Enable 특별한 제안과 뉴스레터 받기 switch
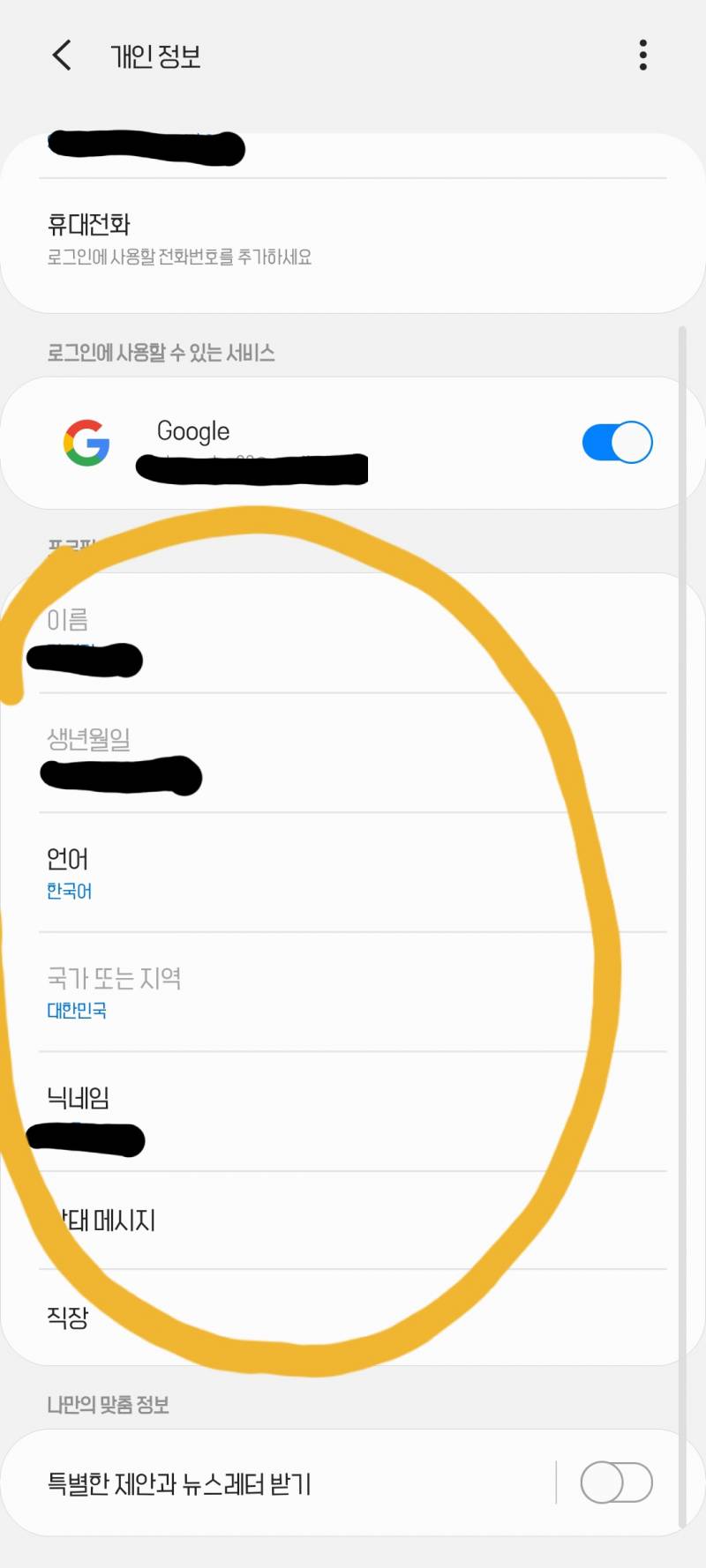 coord(615,1482)
